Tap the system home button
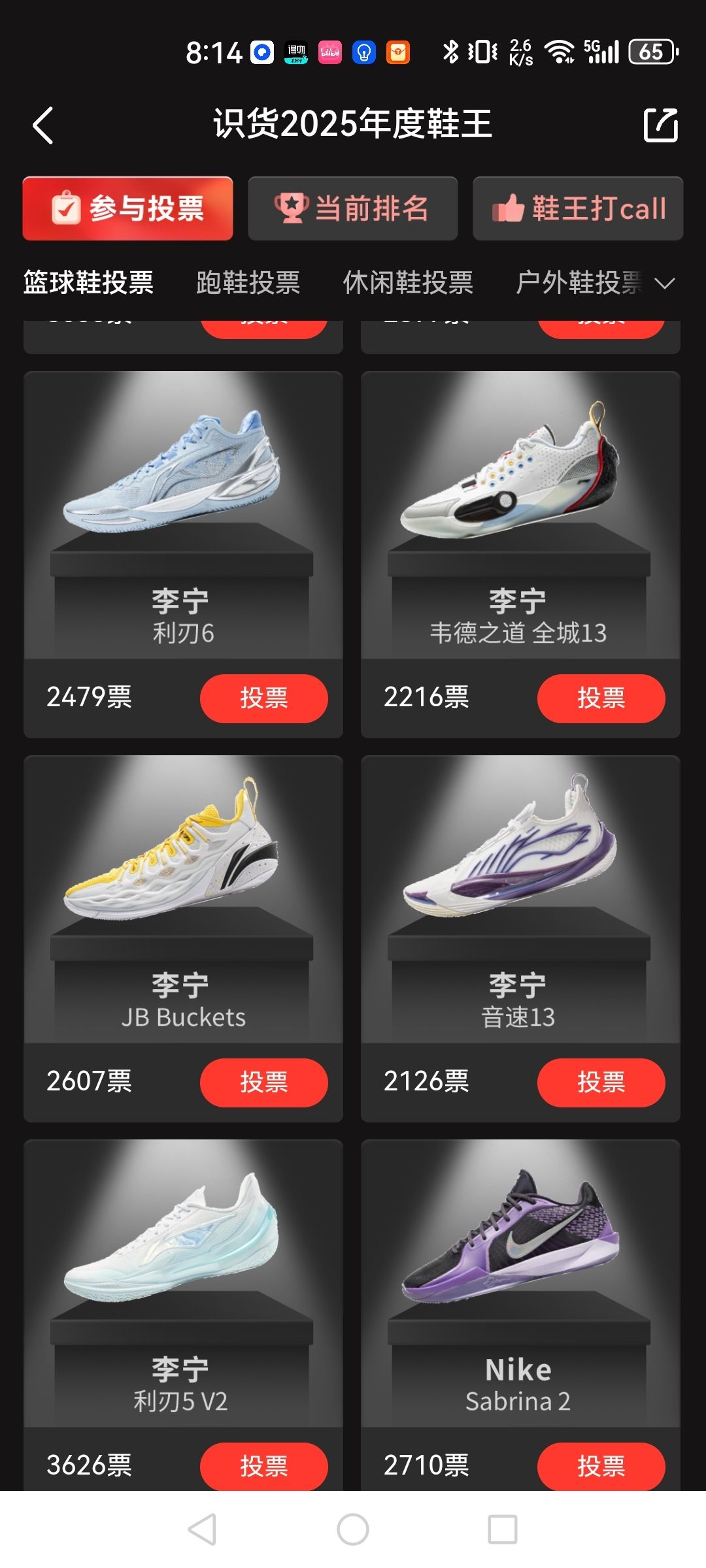 (x=353, y=1529)
